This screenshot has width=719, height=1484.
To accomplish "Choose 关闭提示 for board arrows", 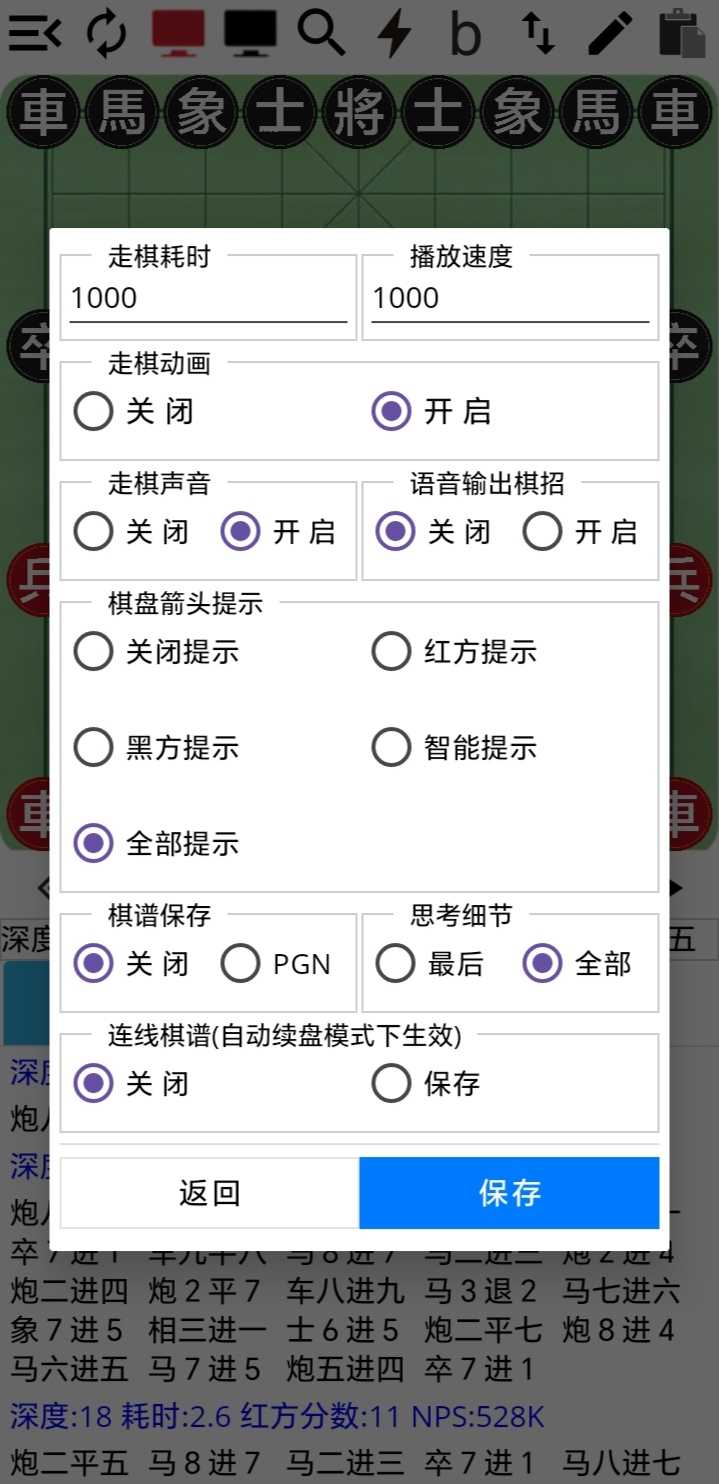I will (x=157, y=652).
